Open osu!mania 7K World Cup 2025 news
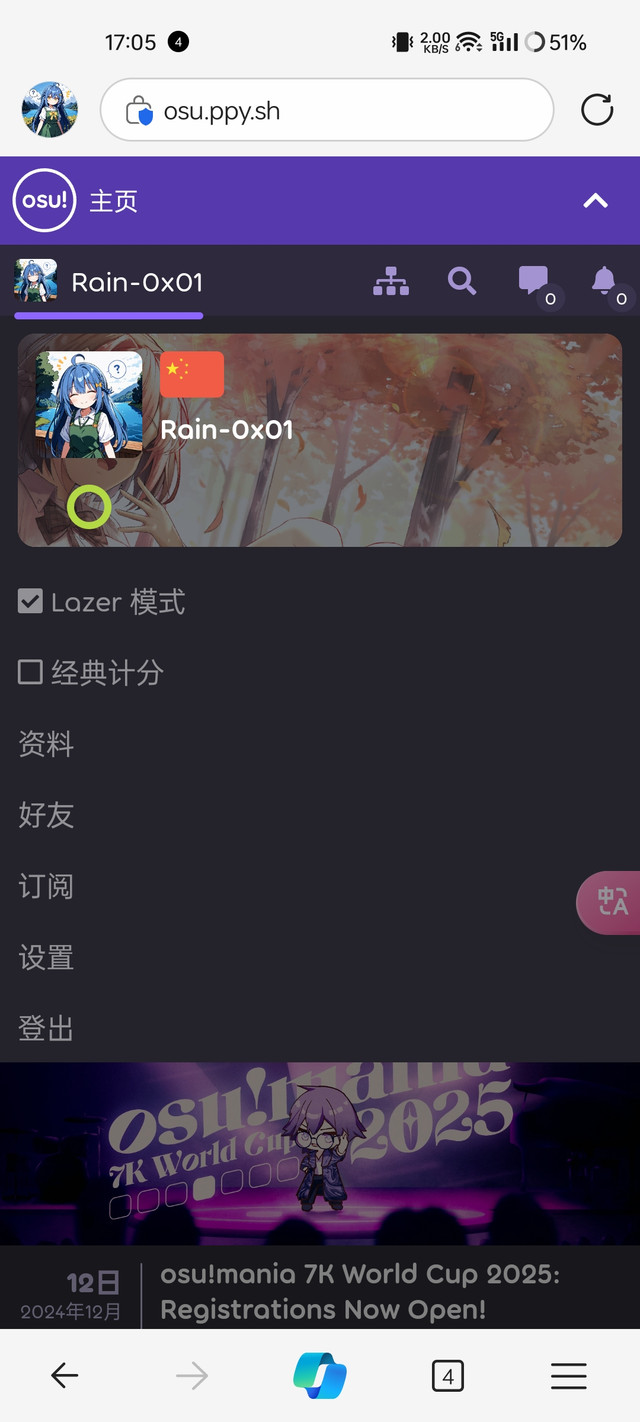Screen dimensions: 640x1422 click(x=360, y=1290)
